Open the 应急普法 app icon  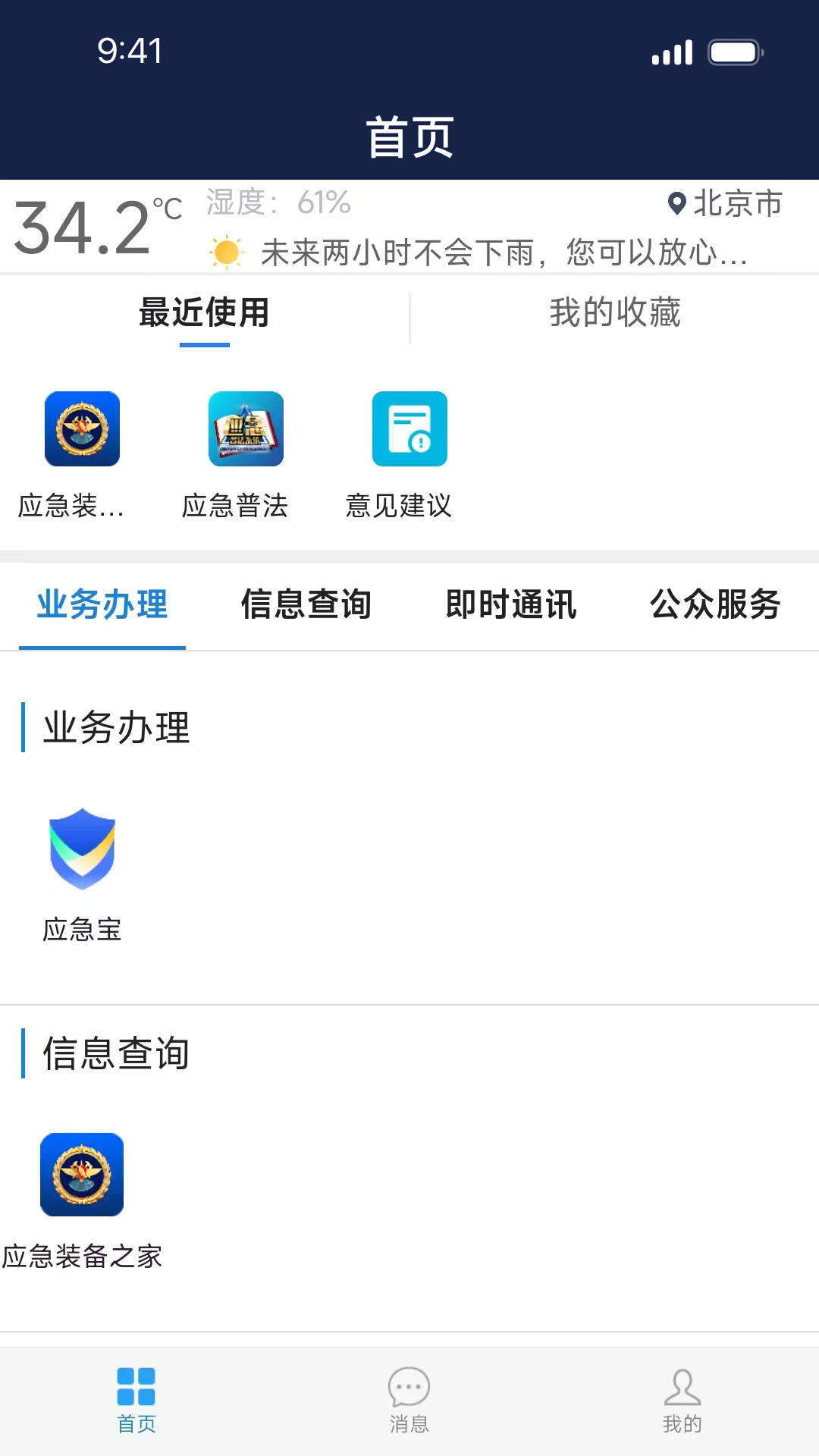coord(245,429)
